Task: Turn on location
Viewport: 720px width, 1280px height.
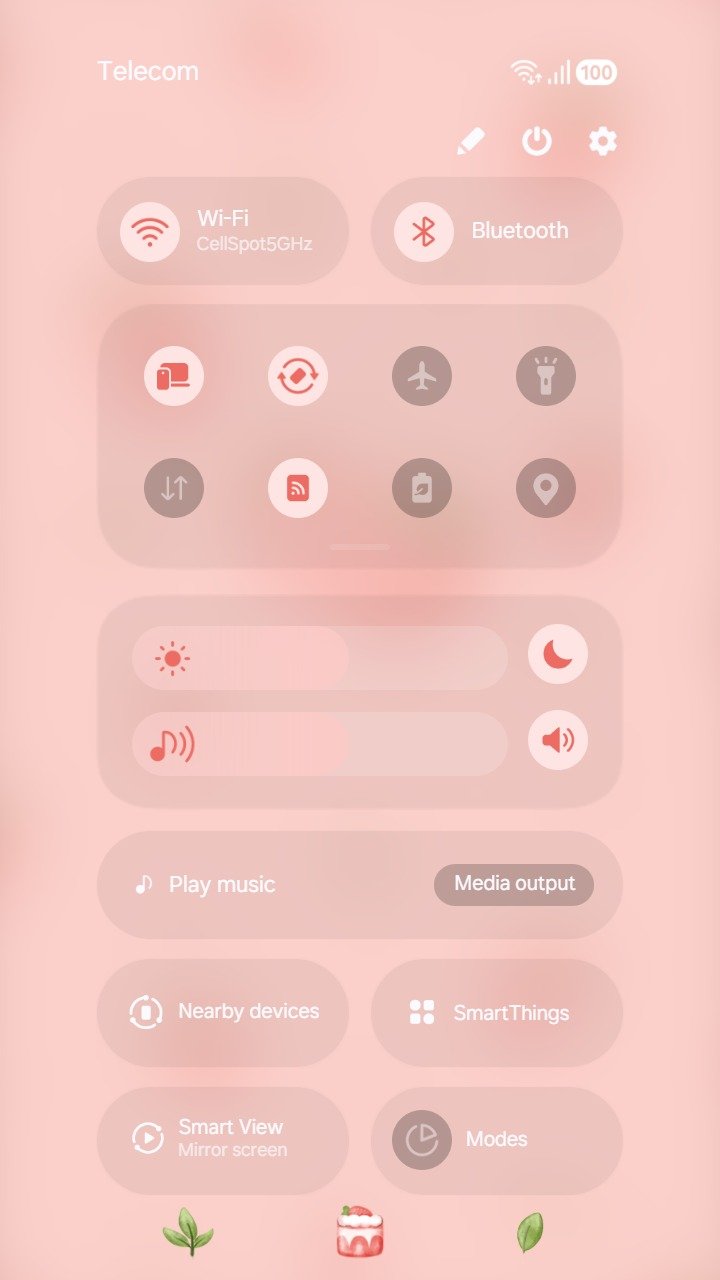Action: (x=546, y=488)
